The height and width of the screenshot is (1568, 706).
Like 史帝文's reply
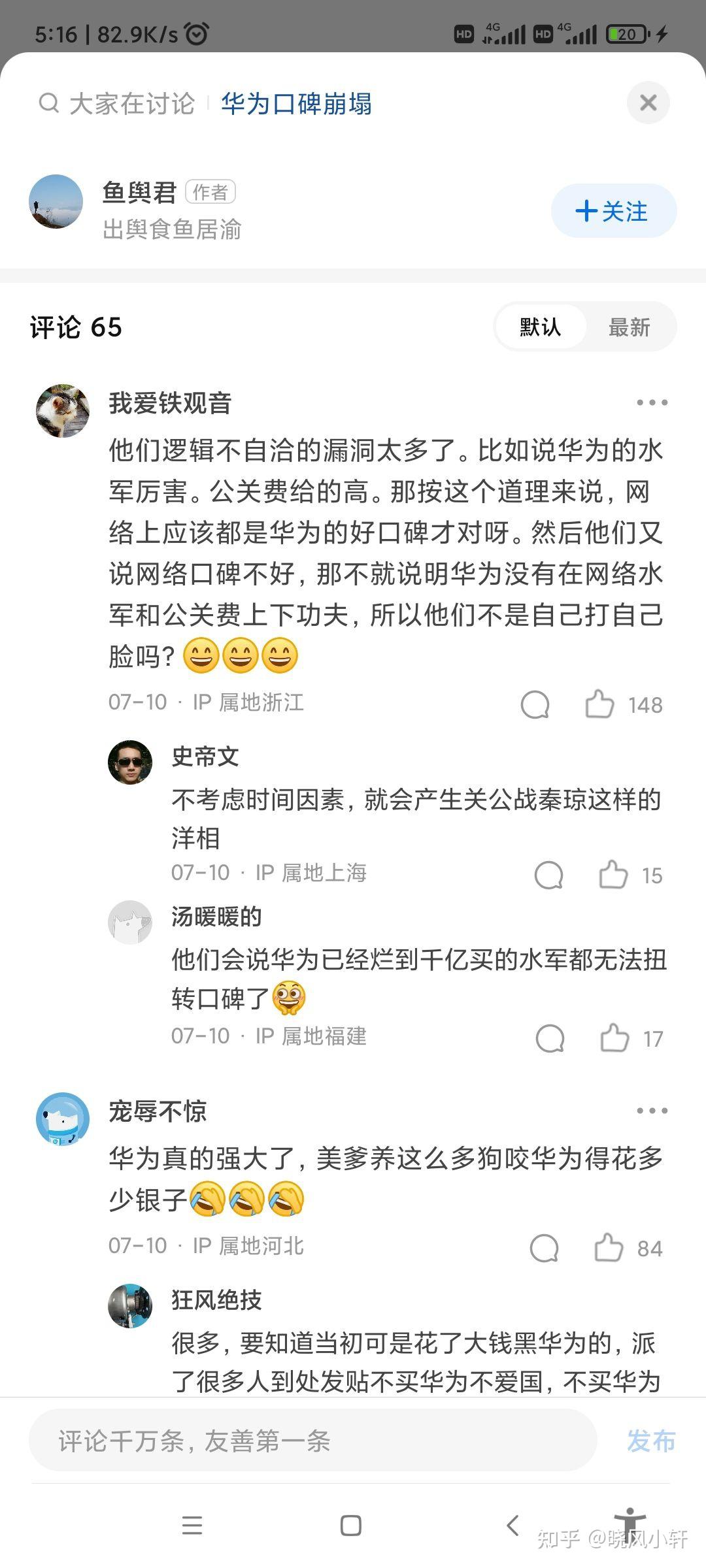tap(613, 875)
